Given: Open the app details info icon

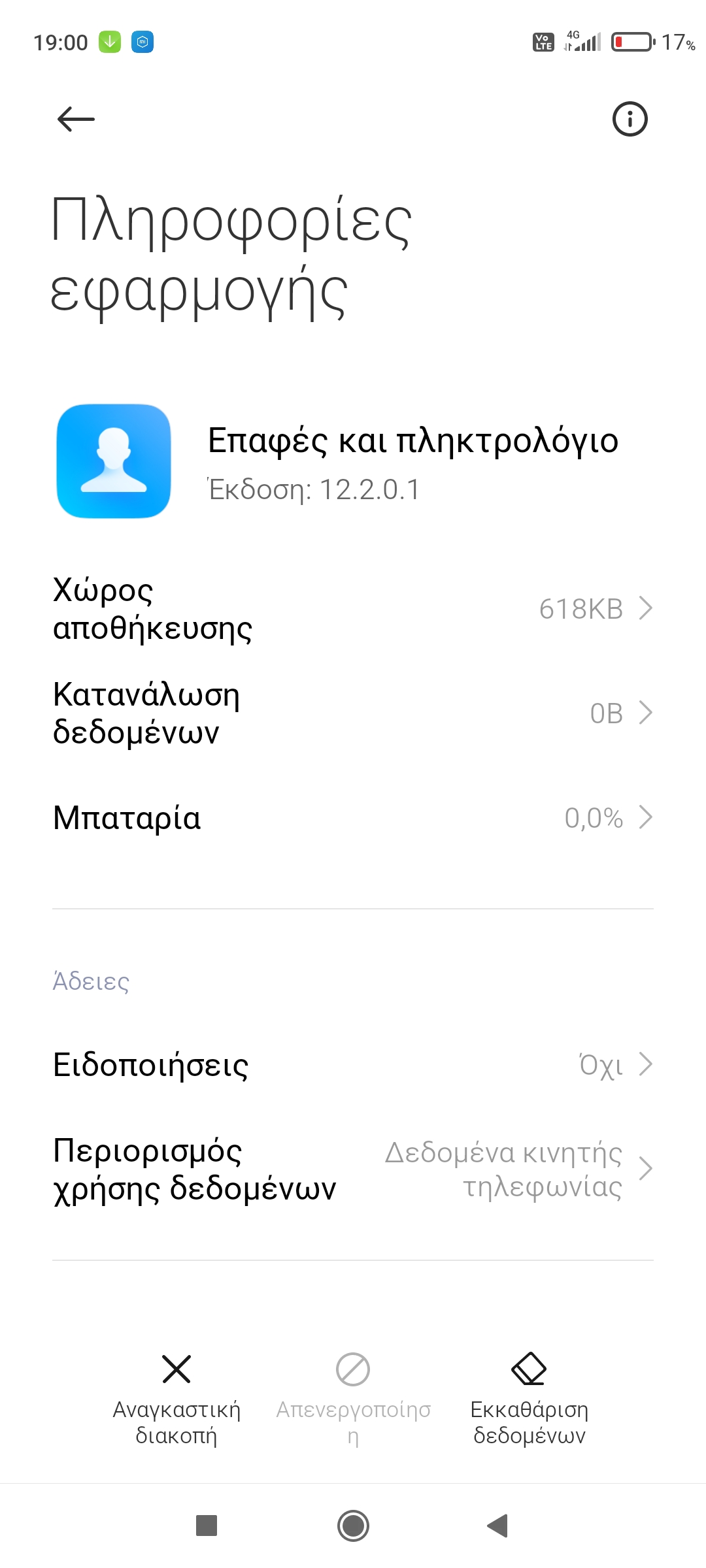Looking at the screenshot, I should [630, 119].
